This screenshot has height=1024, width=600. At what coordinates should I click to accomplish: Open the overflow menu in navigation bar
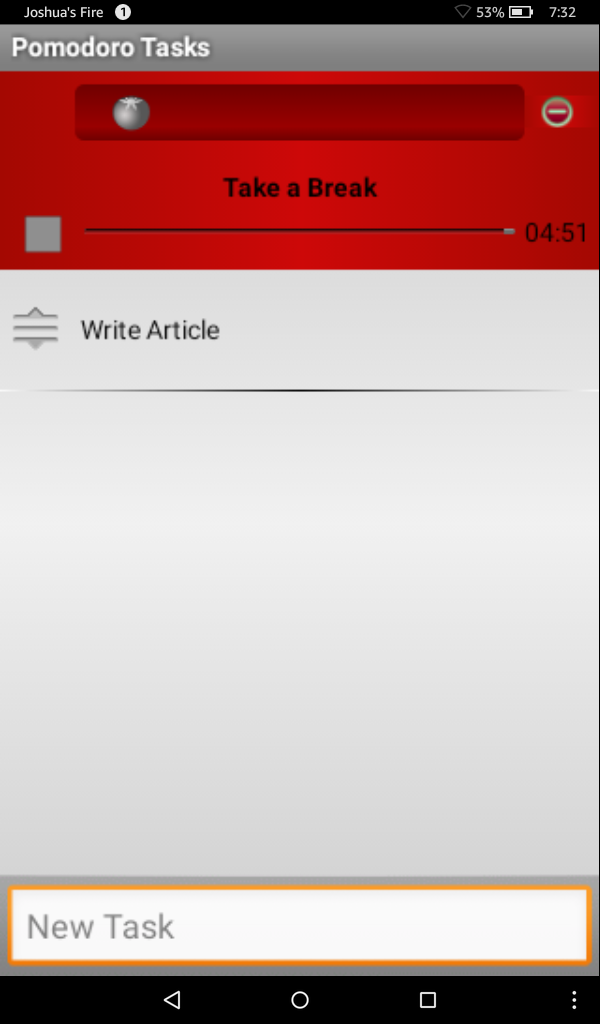pos(574,1000)
